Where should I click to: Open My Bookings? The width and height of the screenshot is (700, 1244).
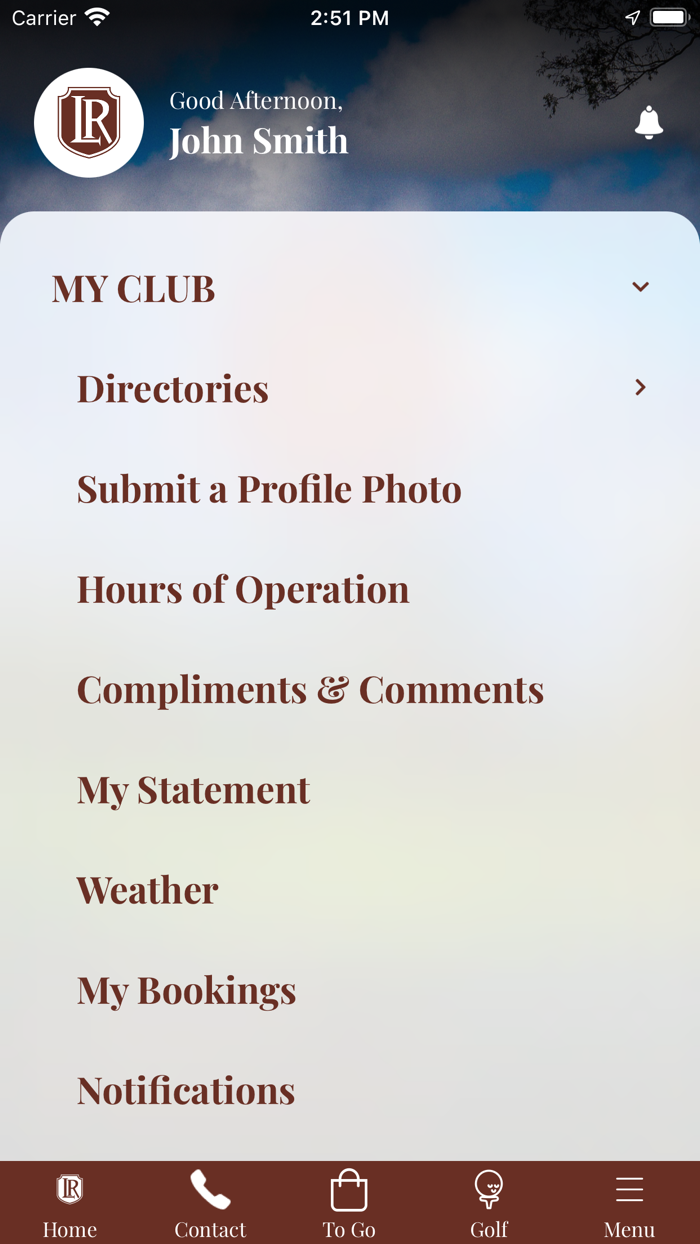coord(186,990)
